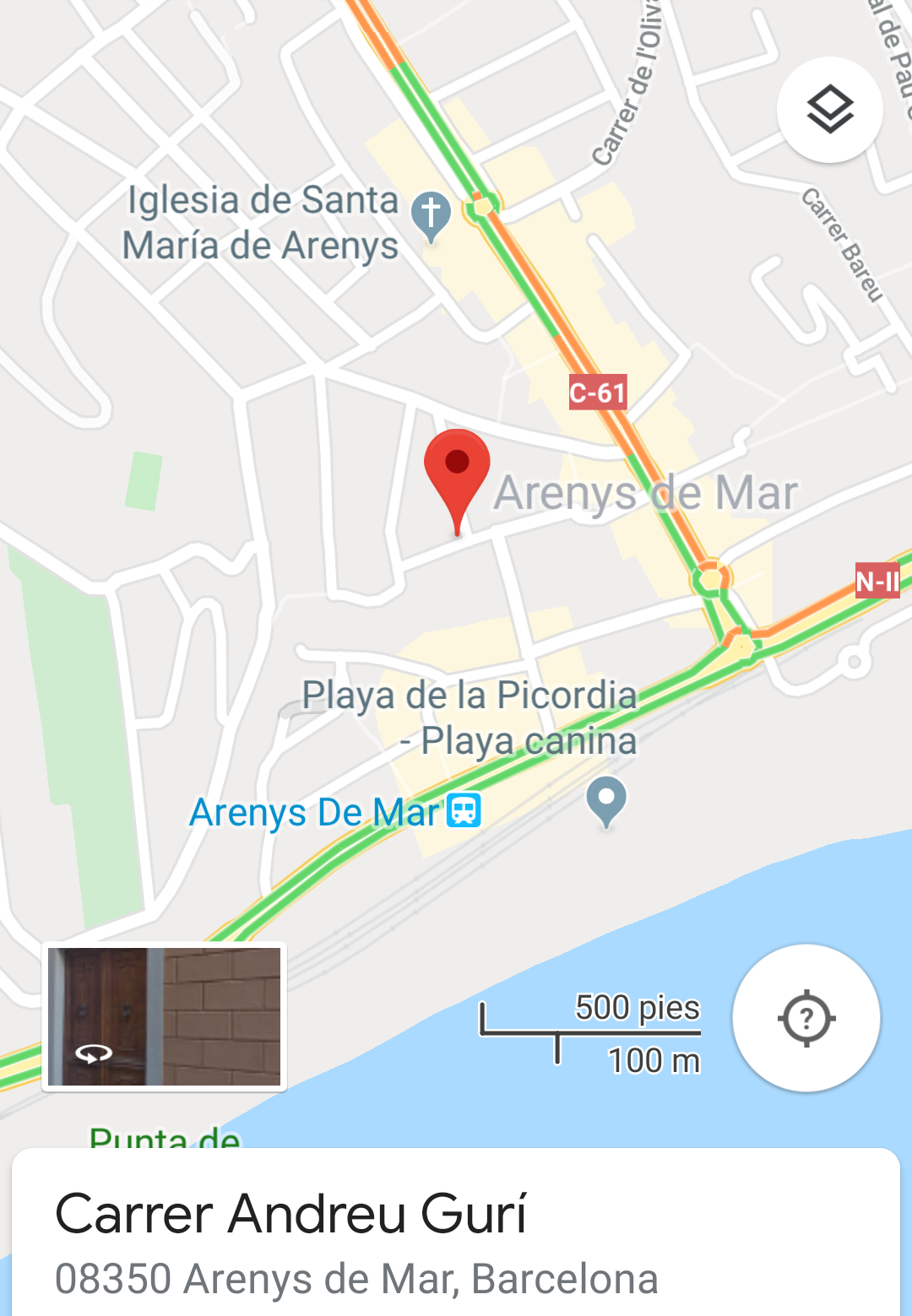Viewport: 912px width, 1316px height.
Task: Click the Arenys de Mar city label
Action: pyautogui.click(x=647, y=494)
